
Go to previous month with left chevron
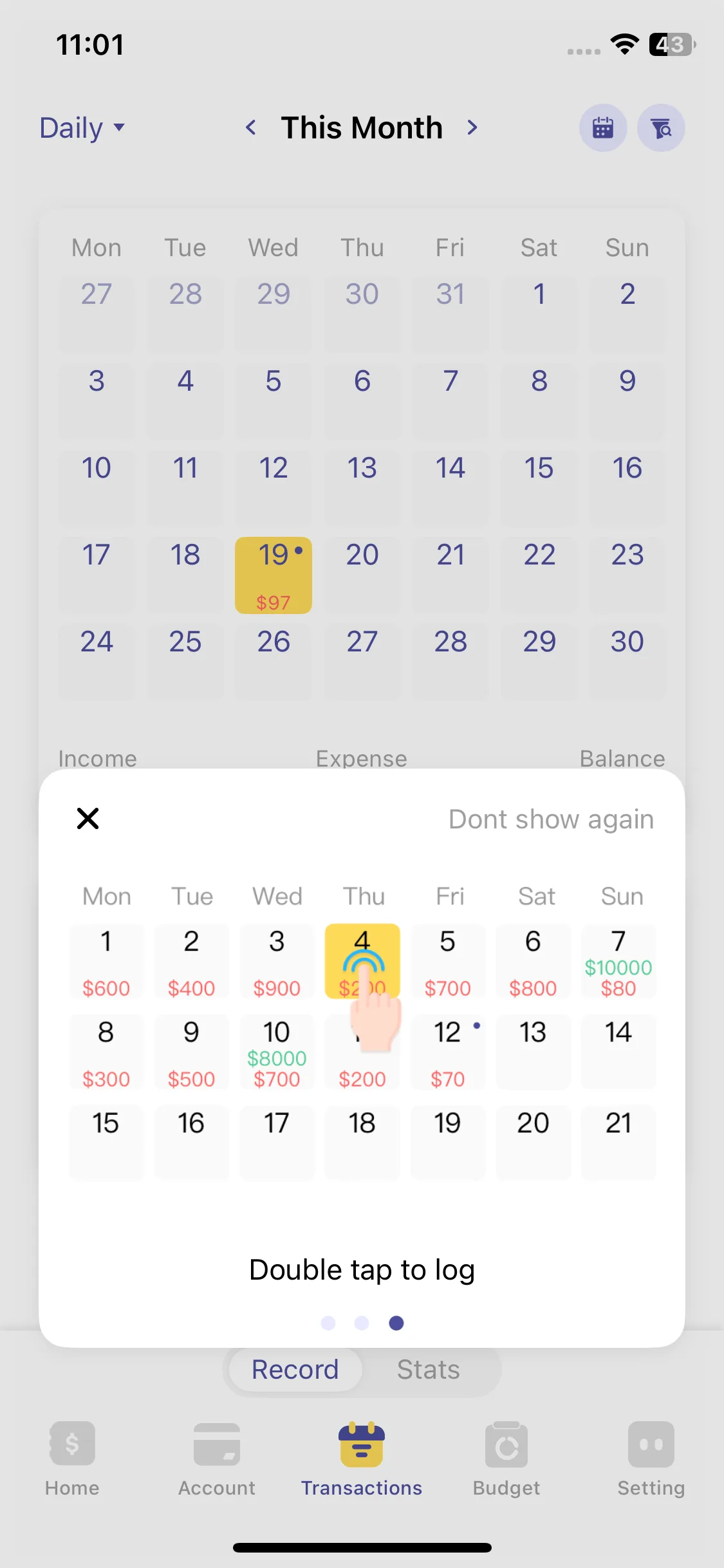pos(252,127)
